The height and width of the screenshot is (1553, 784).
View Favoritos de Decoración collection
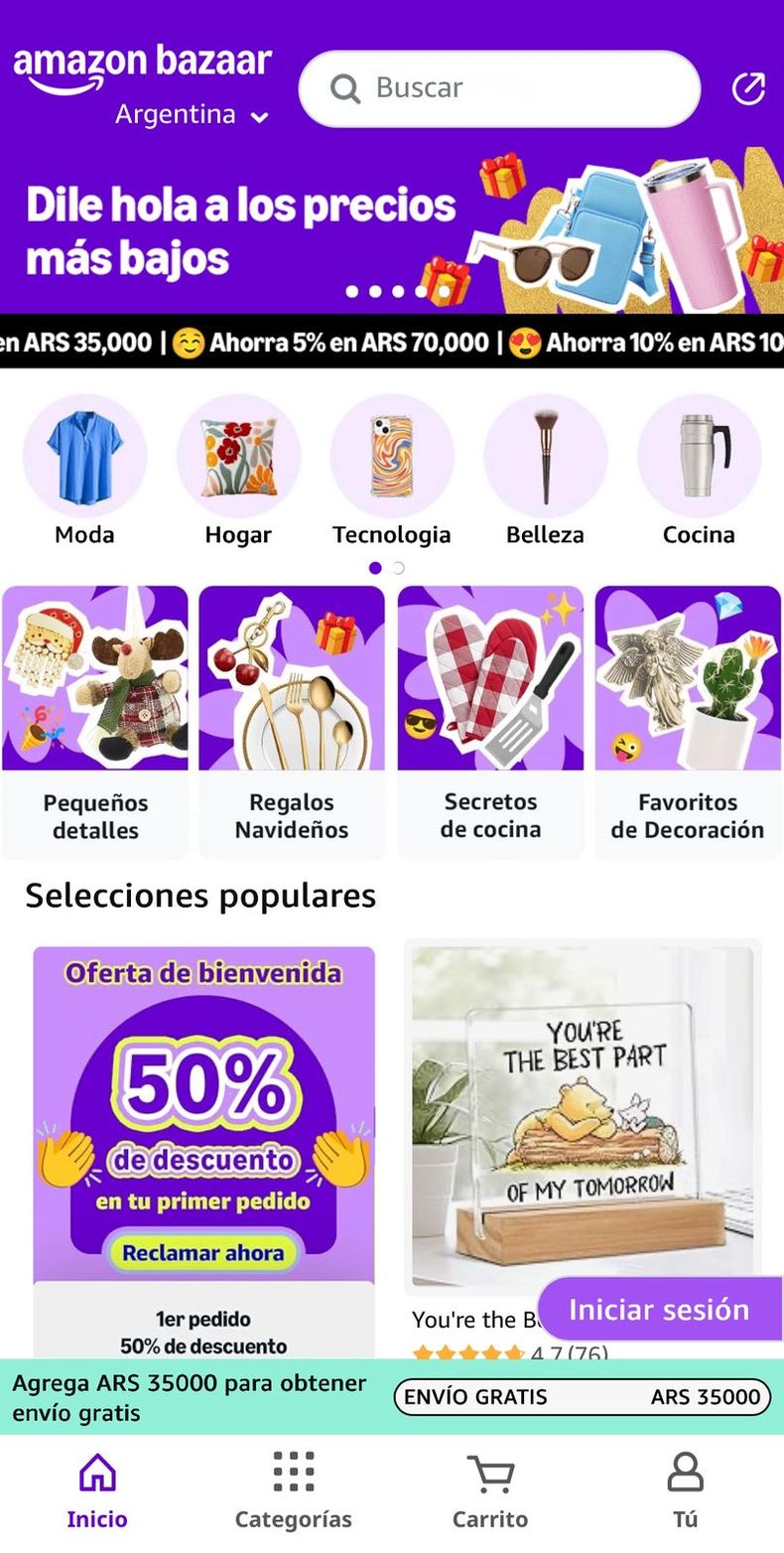[688, 721]
